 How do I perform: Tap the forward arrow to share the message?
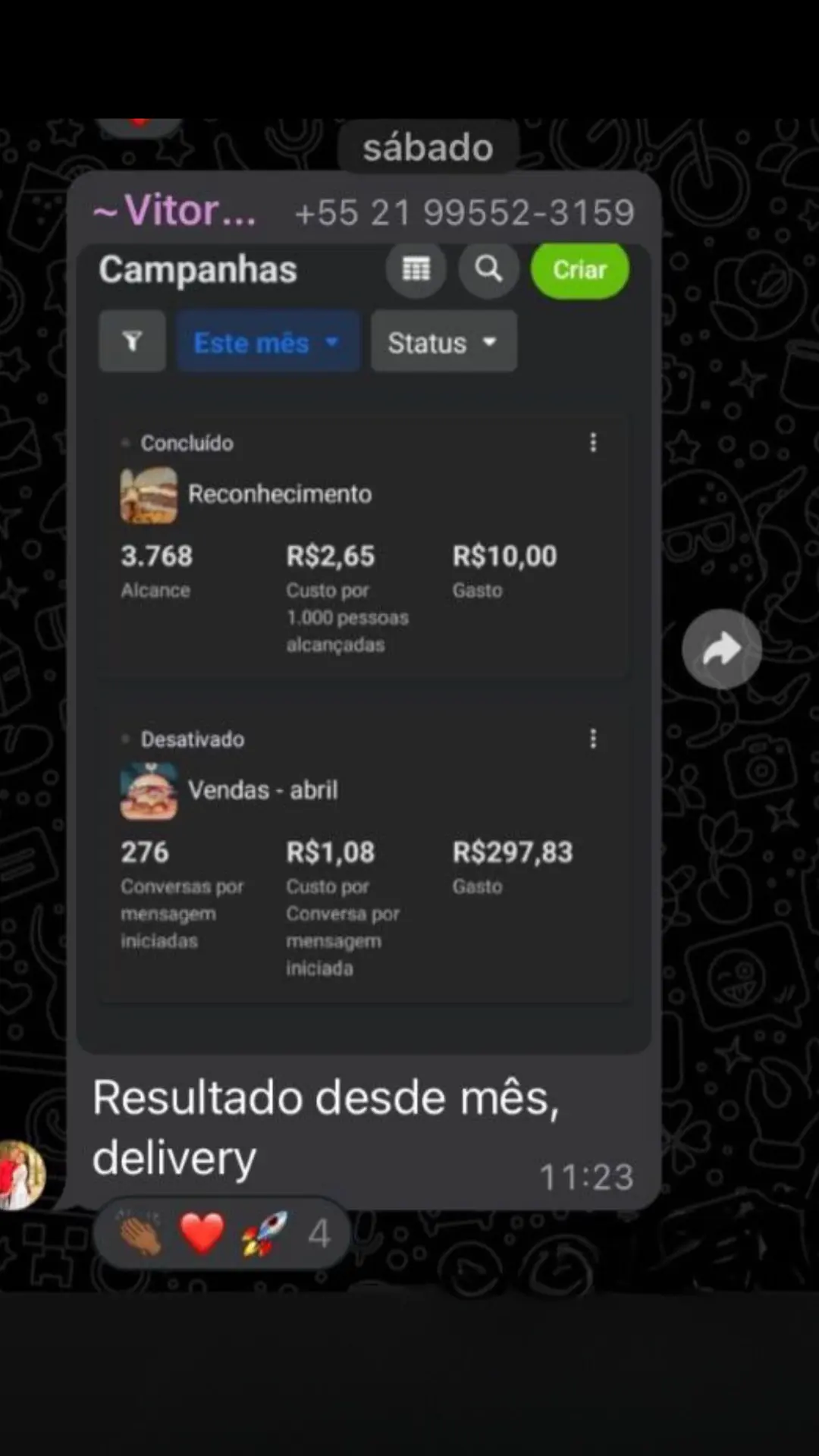point(721,648)
